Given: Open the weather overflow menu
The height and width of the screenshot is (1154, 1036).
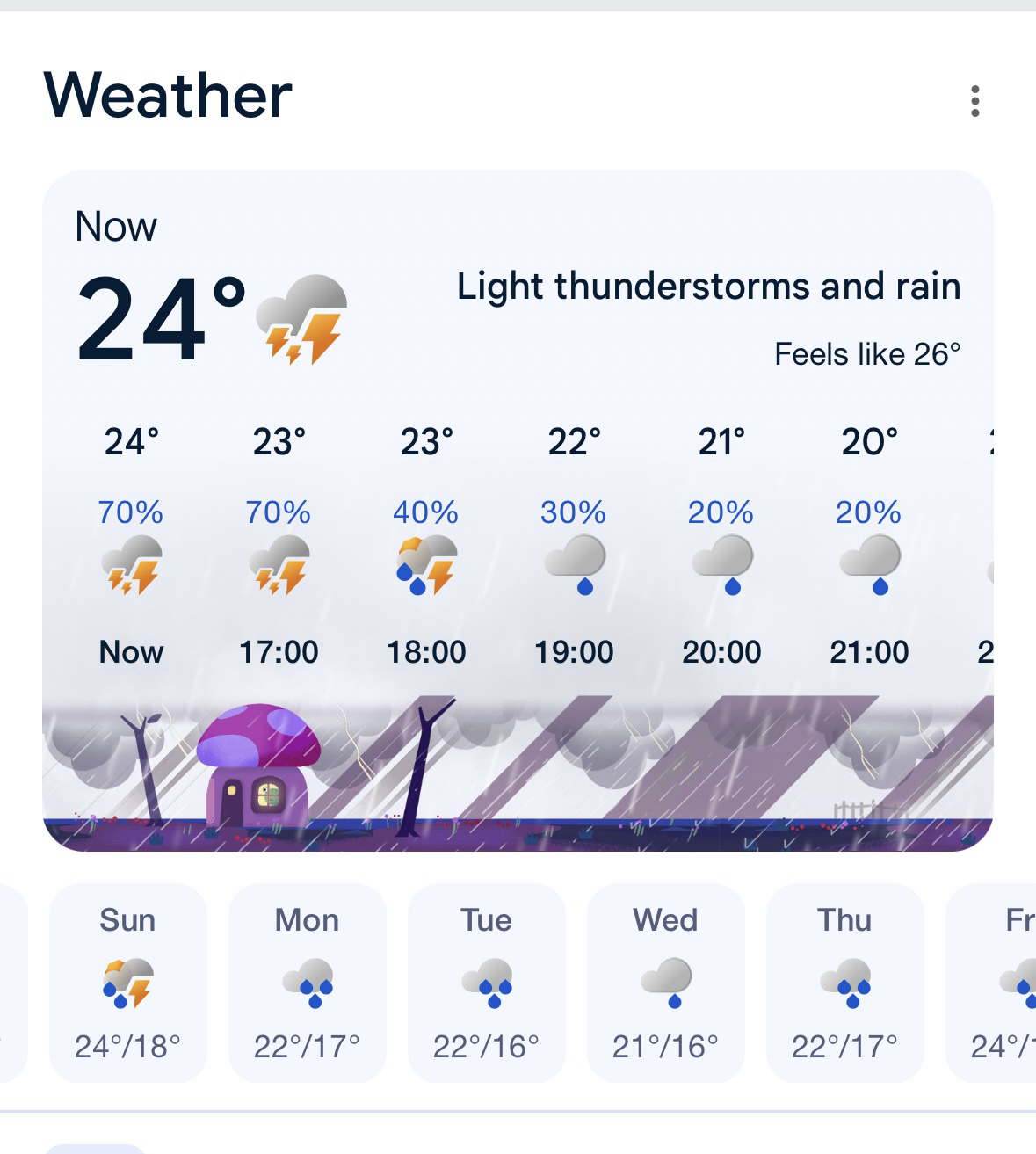Looking at the screenshot, I should [974, 101].
